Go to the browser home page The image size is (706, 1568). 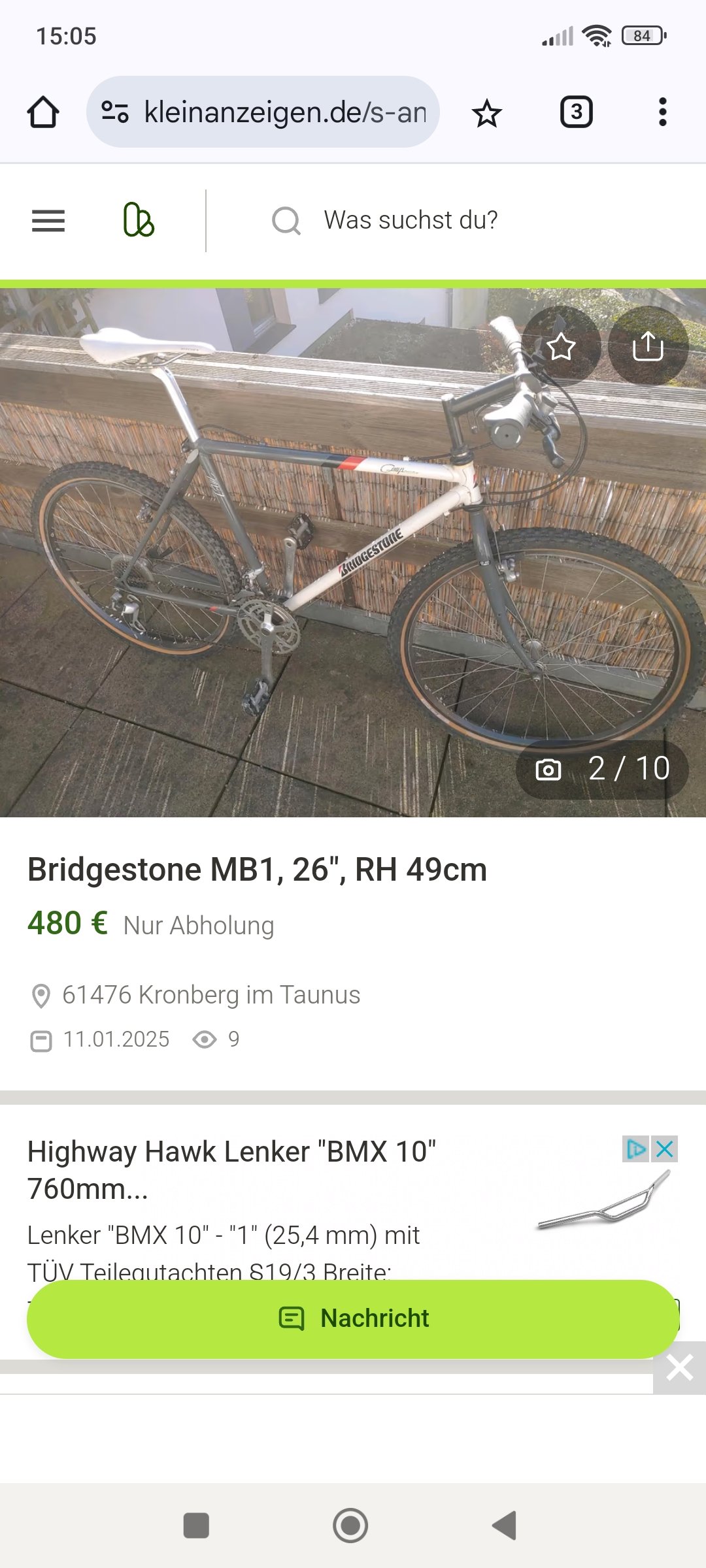(x=43, y=112)
